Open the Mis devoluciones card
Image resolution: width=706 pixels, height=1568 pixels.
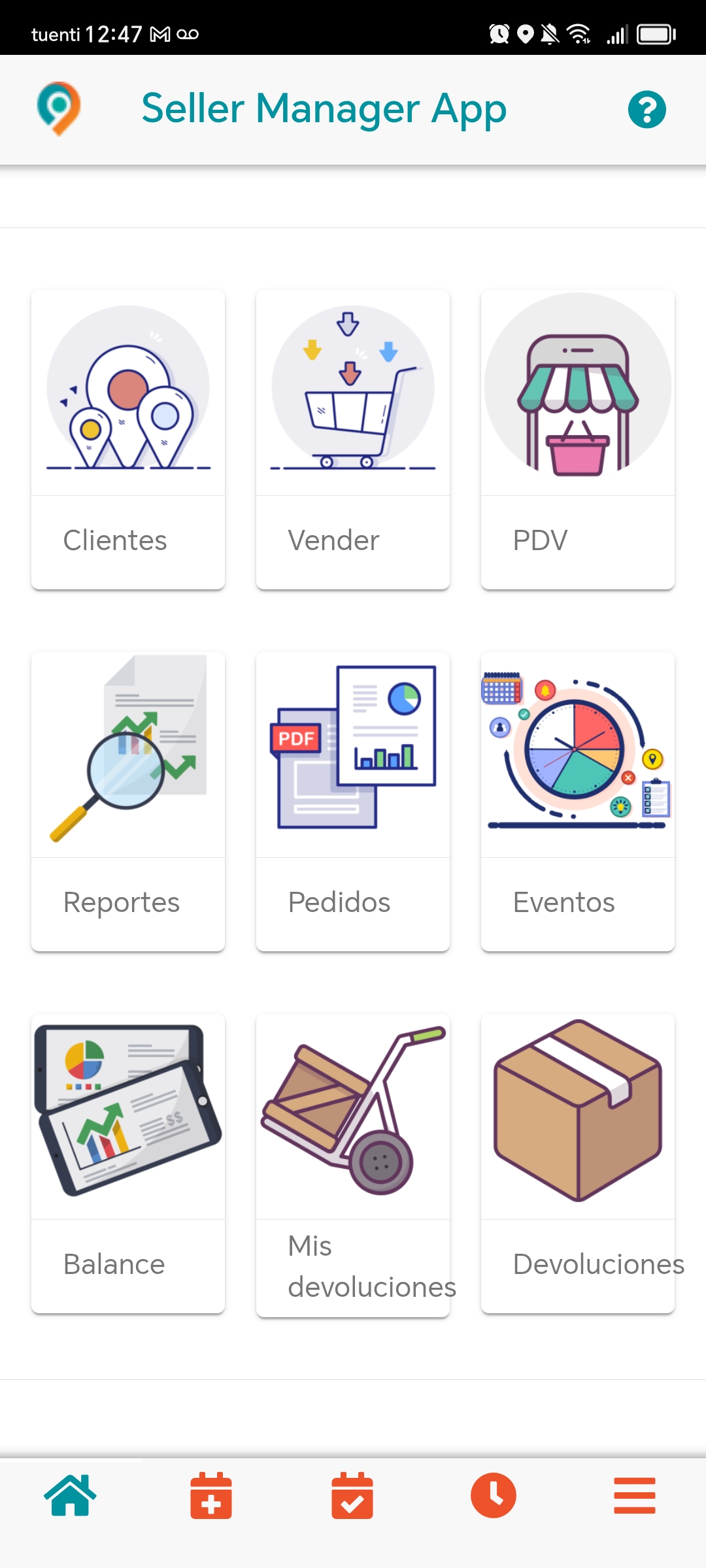tap(353, 1164)
